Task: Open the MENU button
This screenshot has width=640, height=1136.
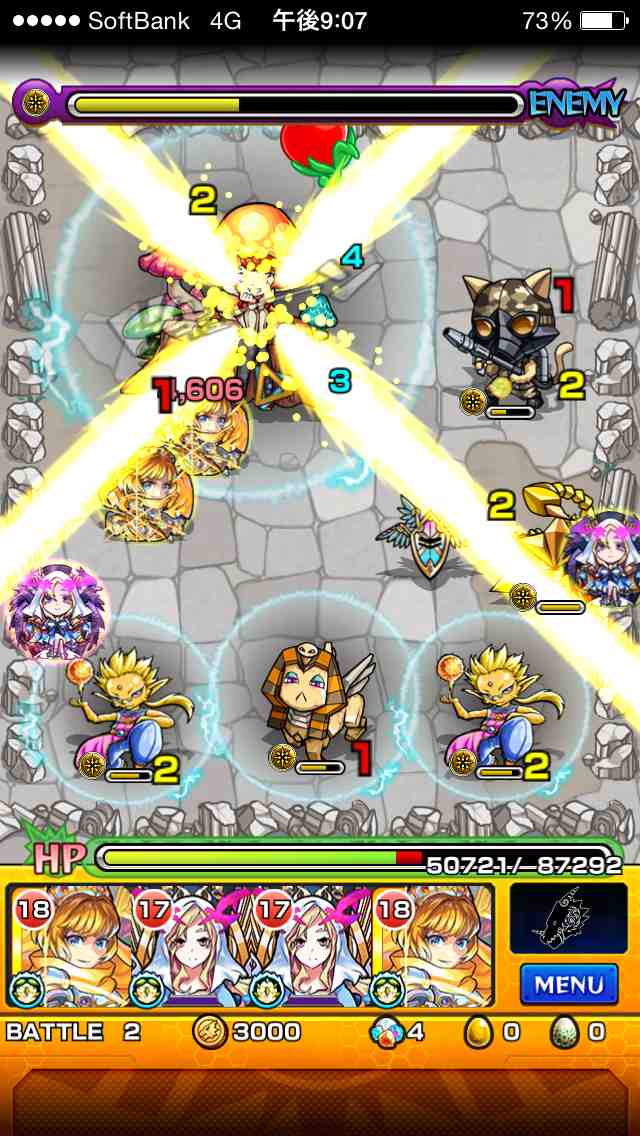Action: 568,983
